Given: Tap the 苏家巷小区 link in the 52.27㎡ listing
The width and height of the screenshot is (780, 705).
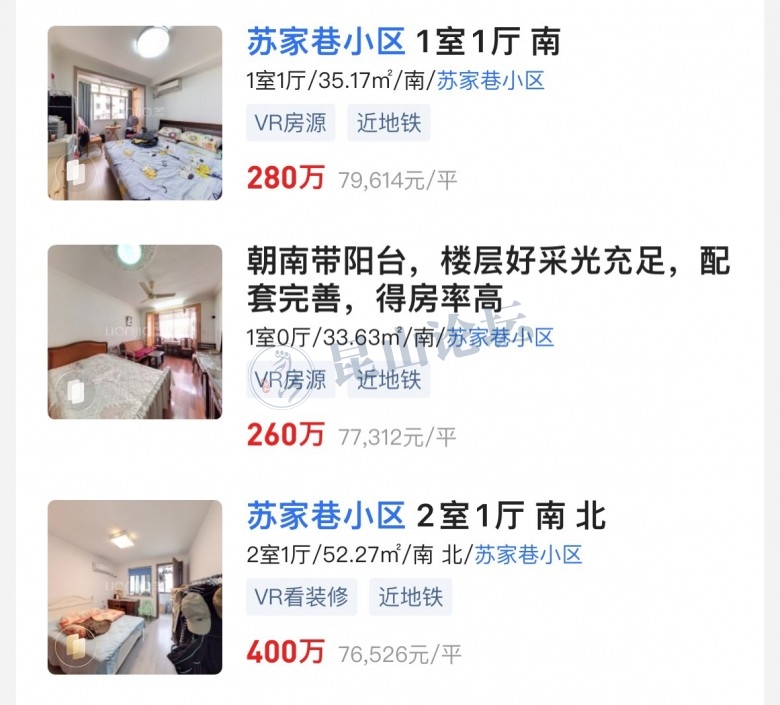Looking at the screenshot, I should point(527,554).
